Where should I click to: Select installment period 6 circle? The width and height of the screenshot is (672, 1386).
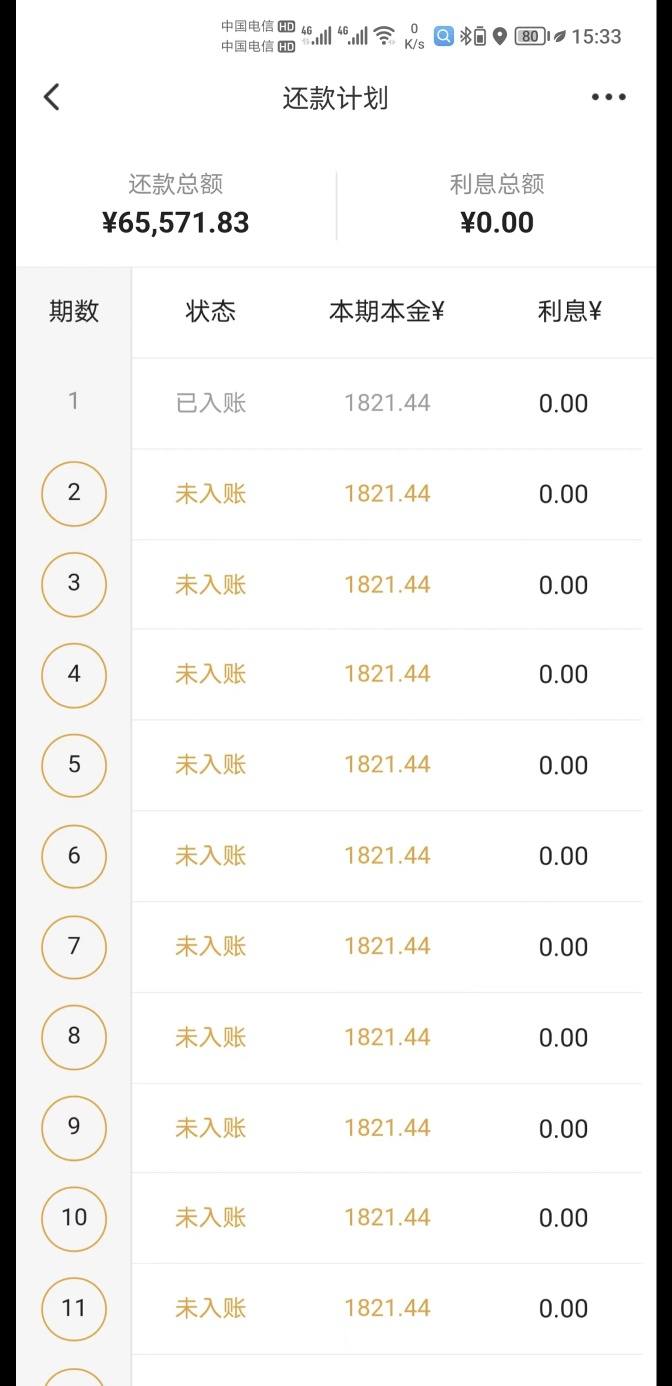coord(74,857)
